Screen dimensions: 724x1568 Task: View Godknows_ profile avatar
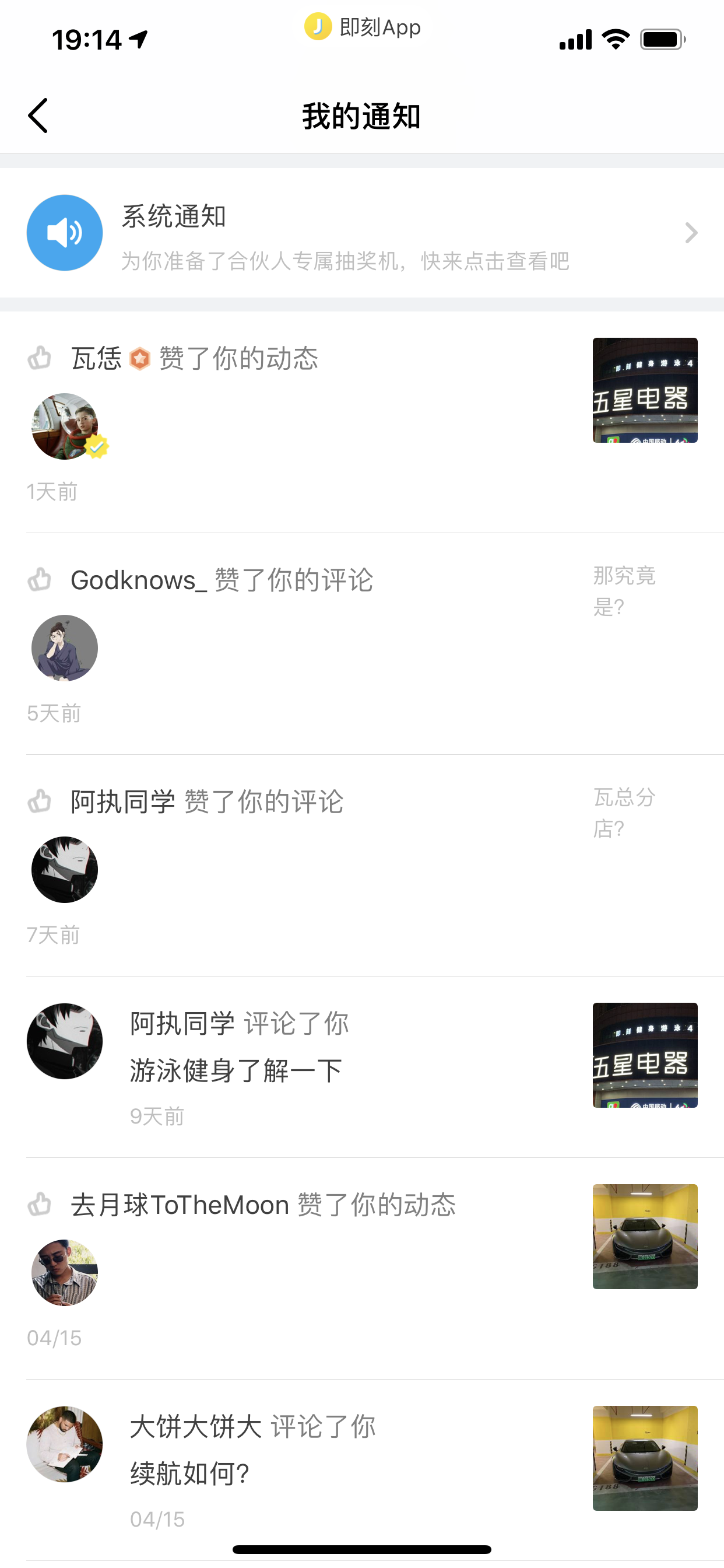(x=65, y=647)
